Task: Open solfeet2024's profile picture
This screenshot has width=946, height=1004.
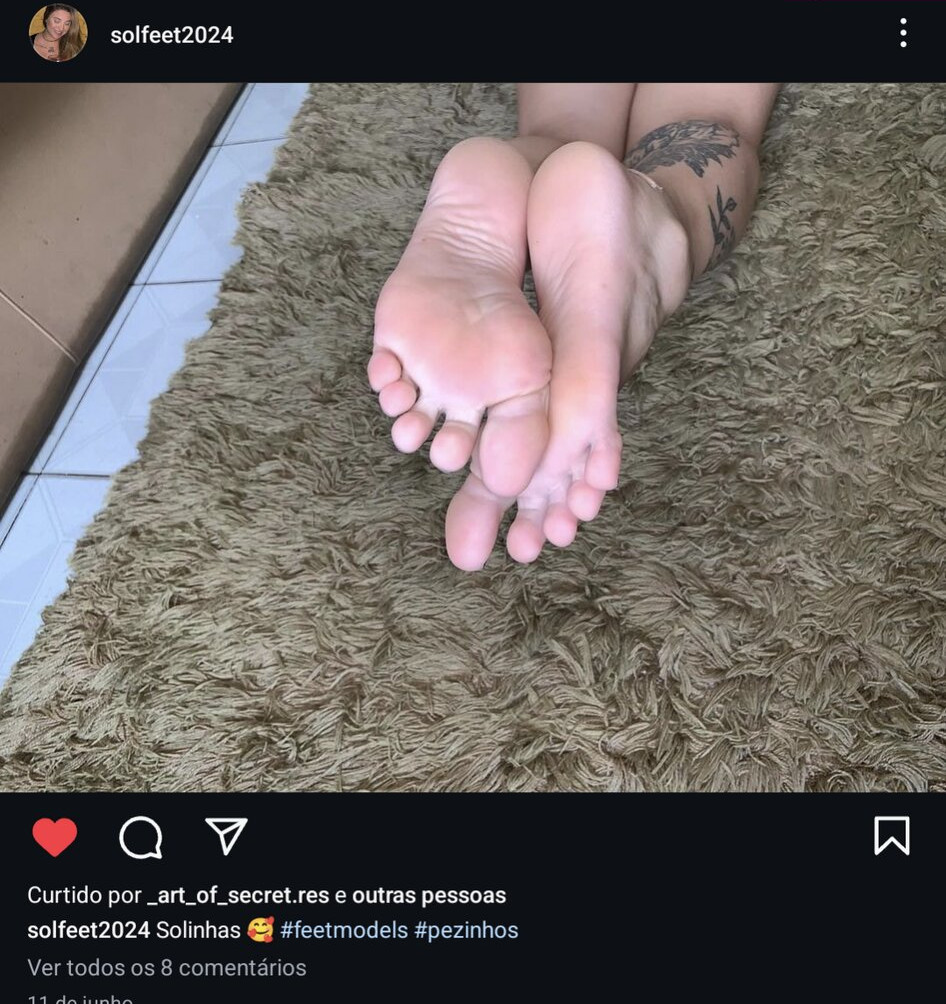Action: pos(58,34)
